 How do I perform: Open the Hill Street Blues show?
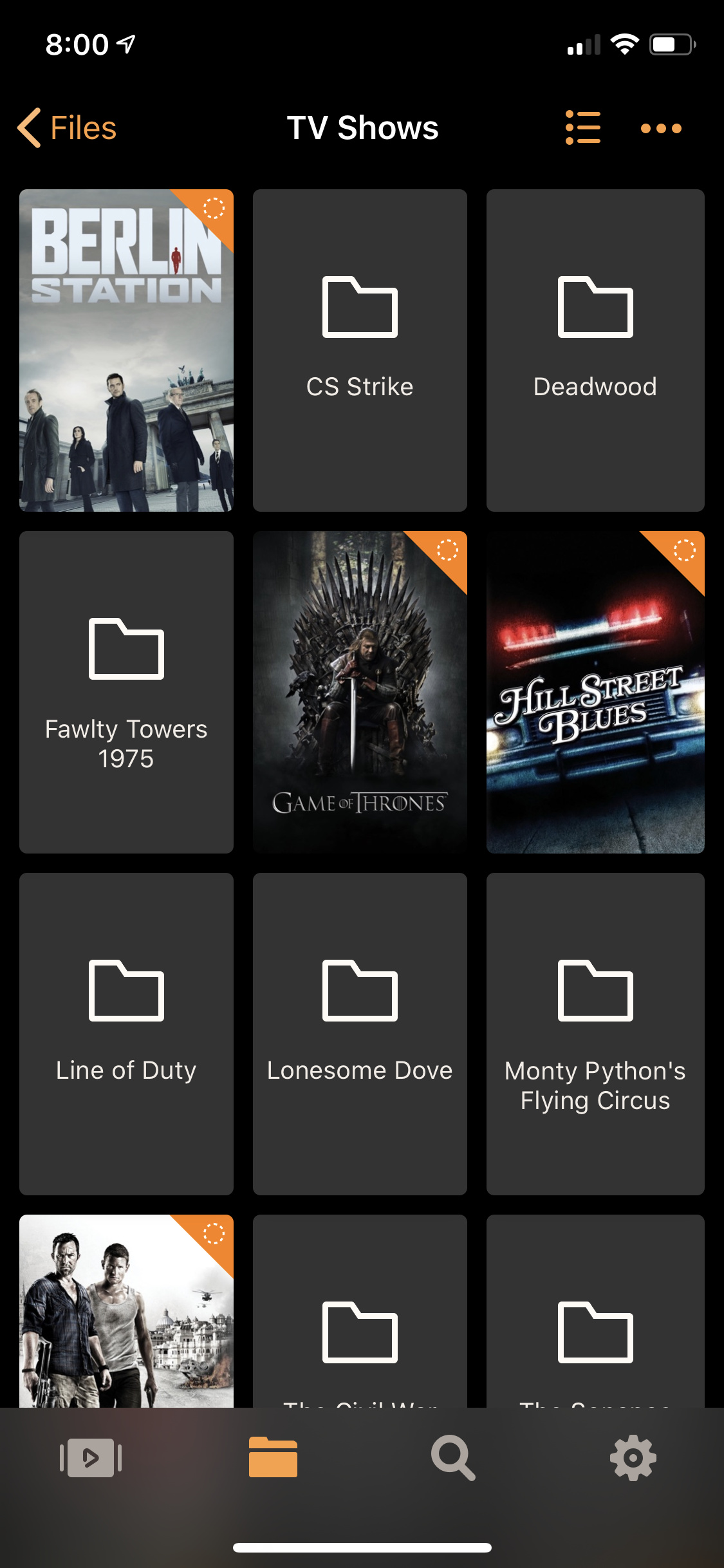[595, 692]
